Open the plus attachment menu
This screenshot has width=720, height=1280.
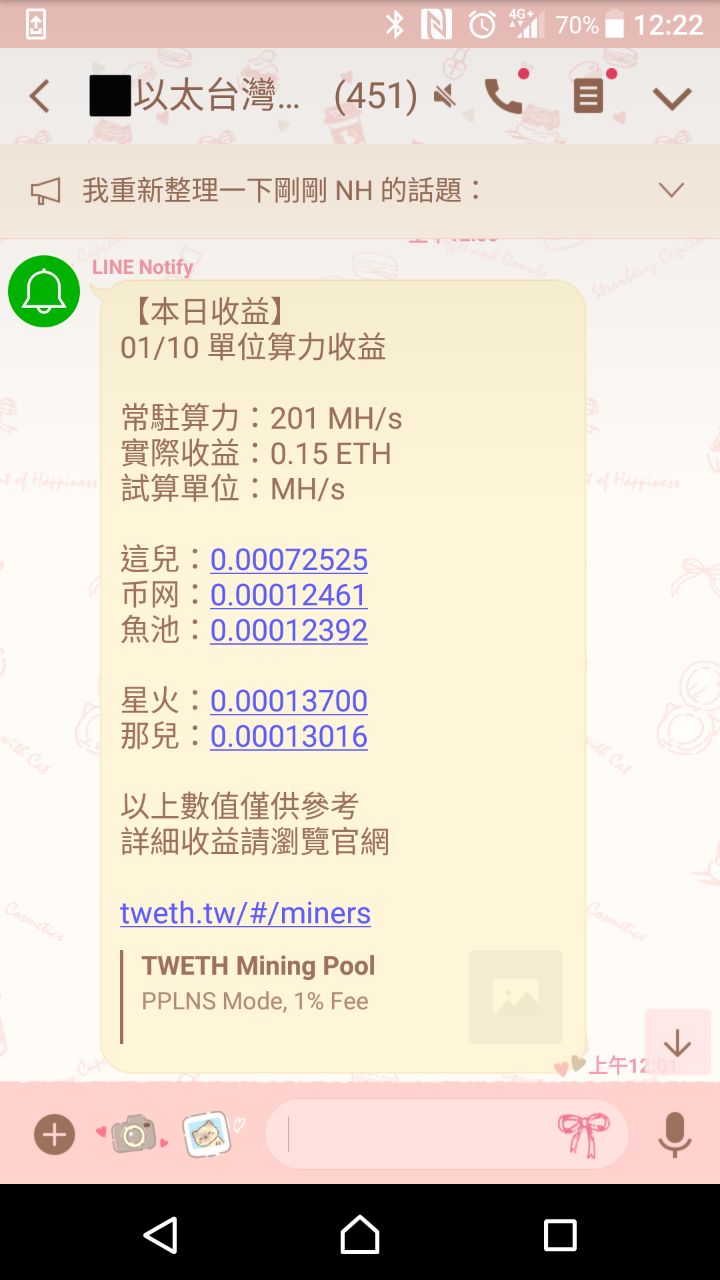(54, 1135)
